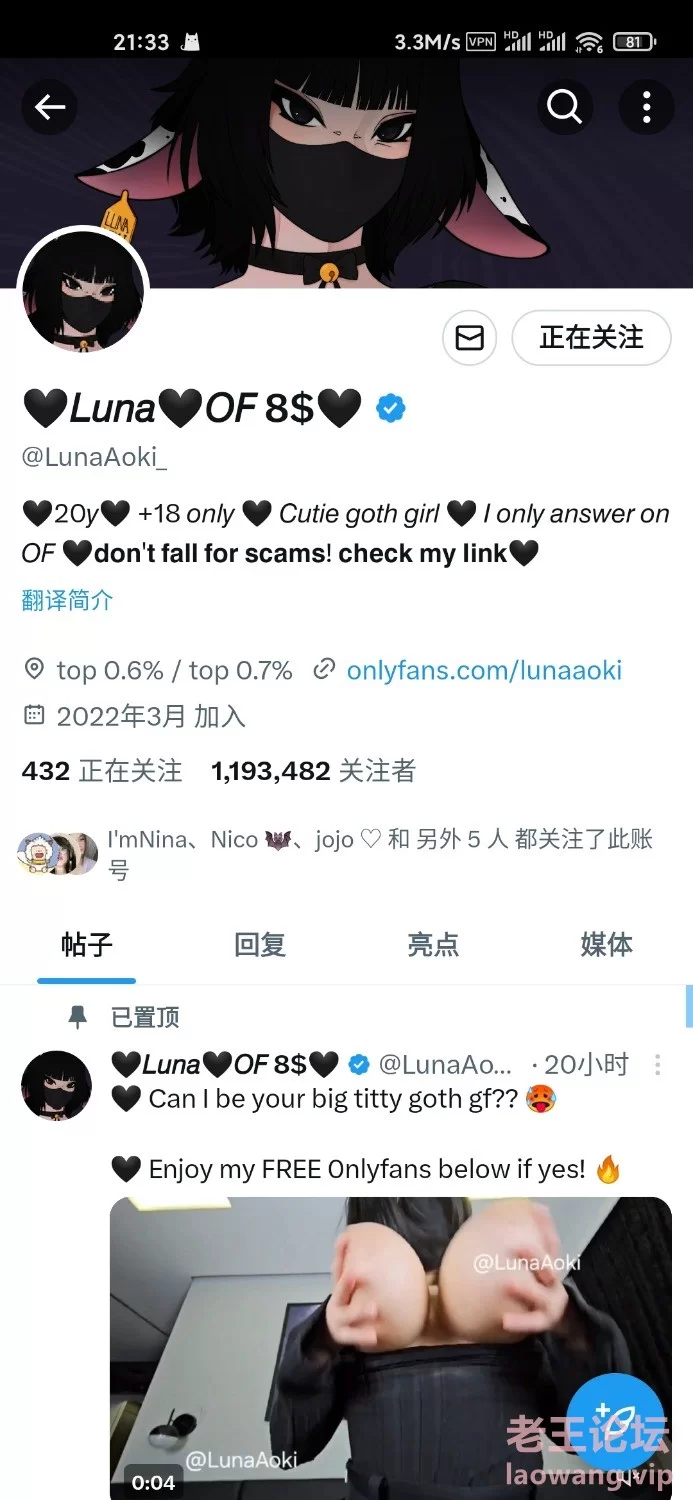Screen dimensions: 693x1500
Task: Open the pinned post's more options
Action: tap(657, 1065)
